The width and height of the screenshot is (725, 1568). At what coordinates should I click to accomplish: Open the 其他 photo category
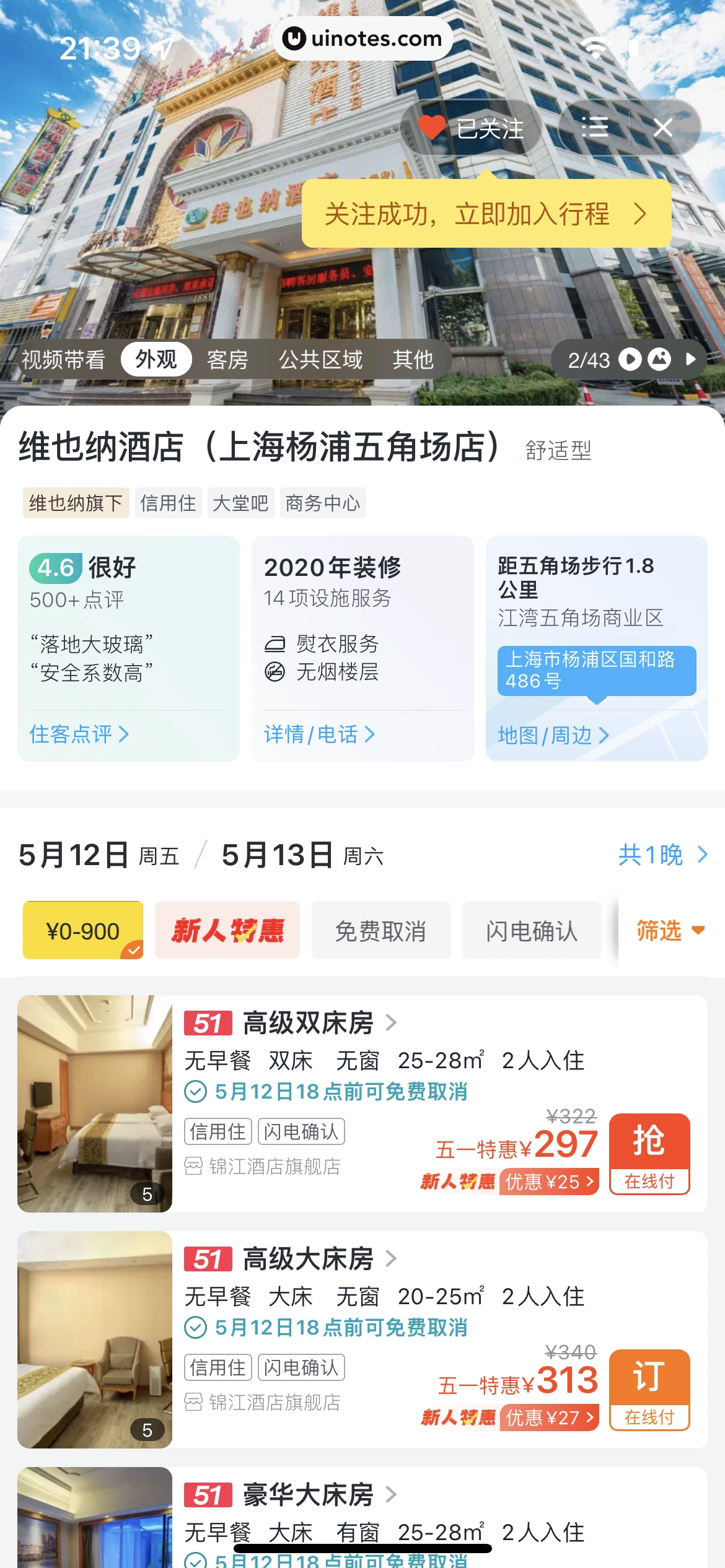413,359
